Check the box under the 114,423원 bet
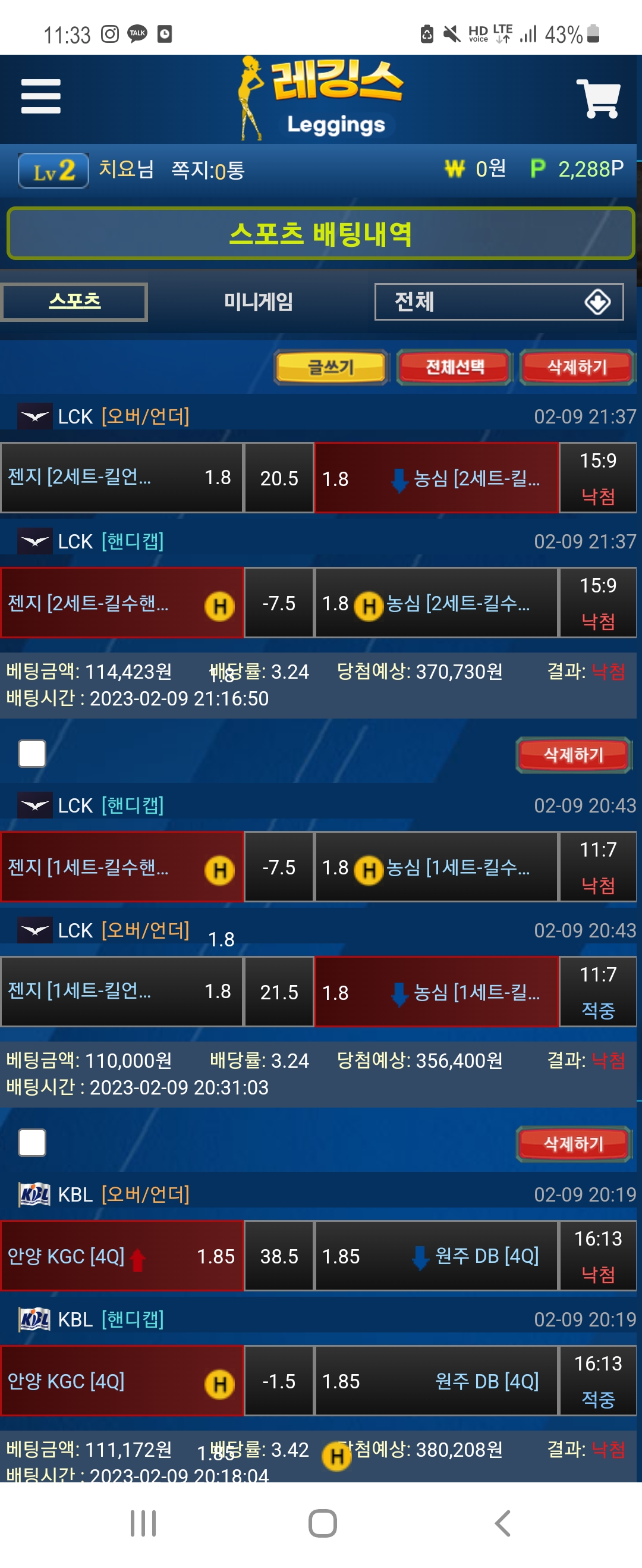Image resolution: width=642 pixels, height=1568 pixels. 32,754
